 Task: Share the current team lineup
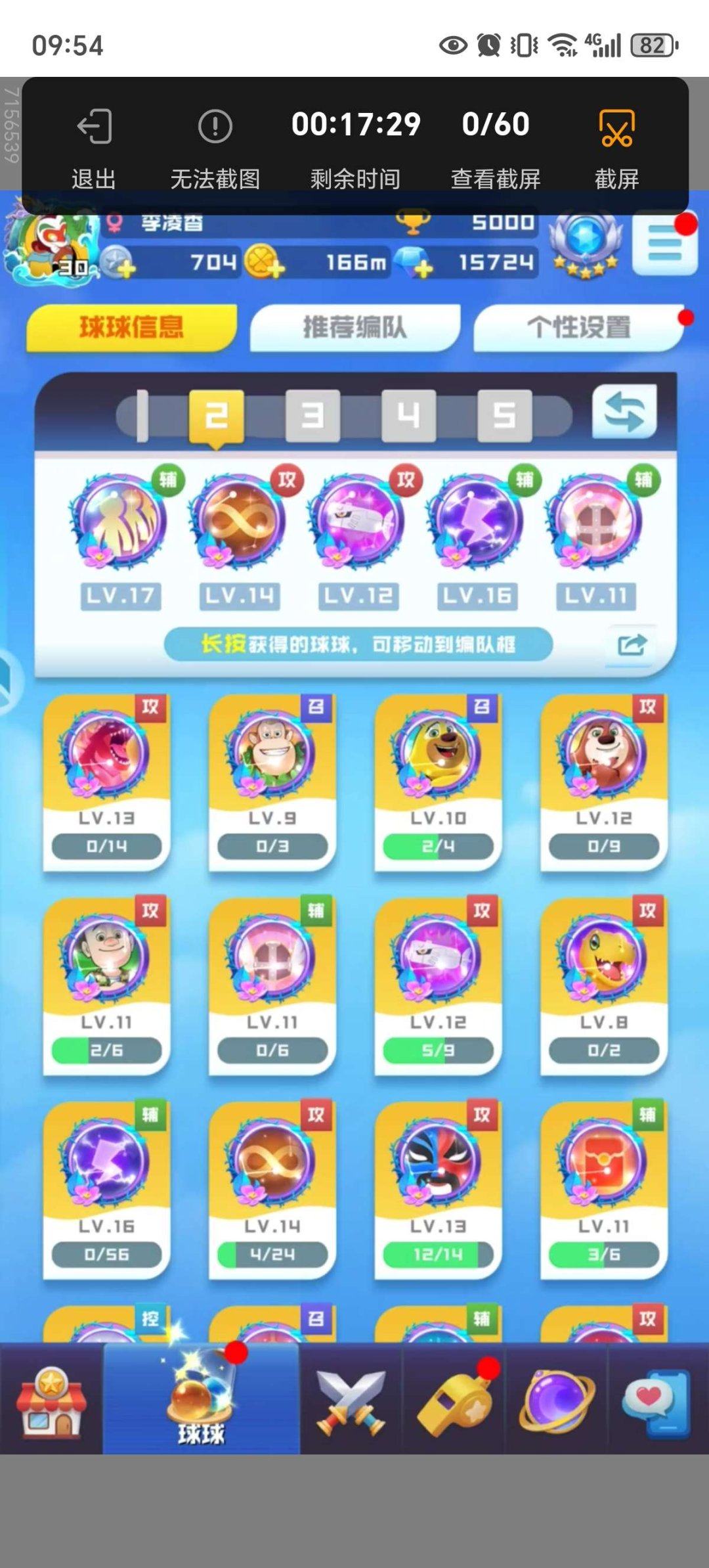click(632, 644)
